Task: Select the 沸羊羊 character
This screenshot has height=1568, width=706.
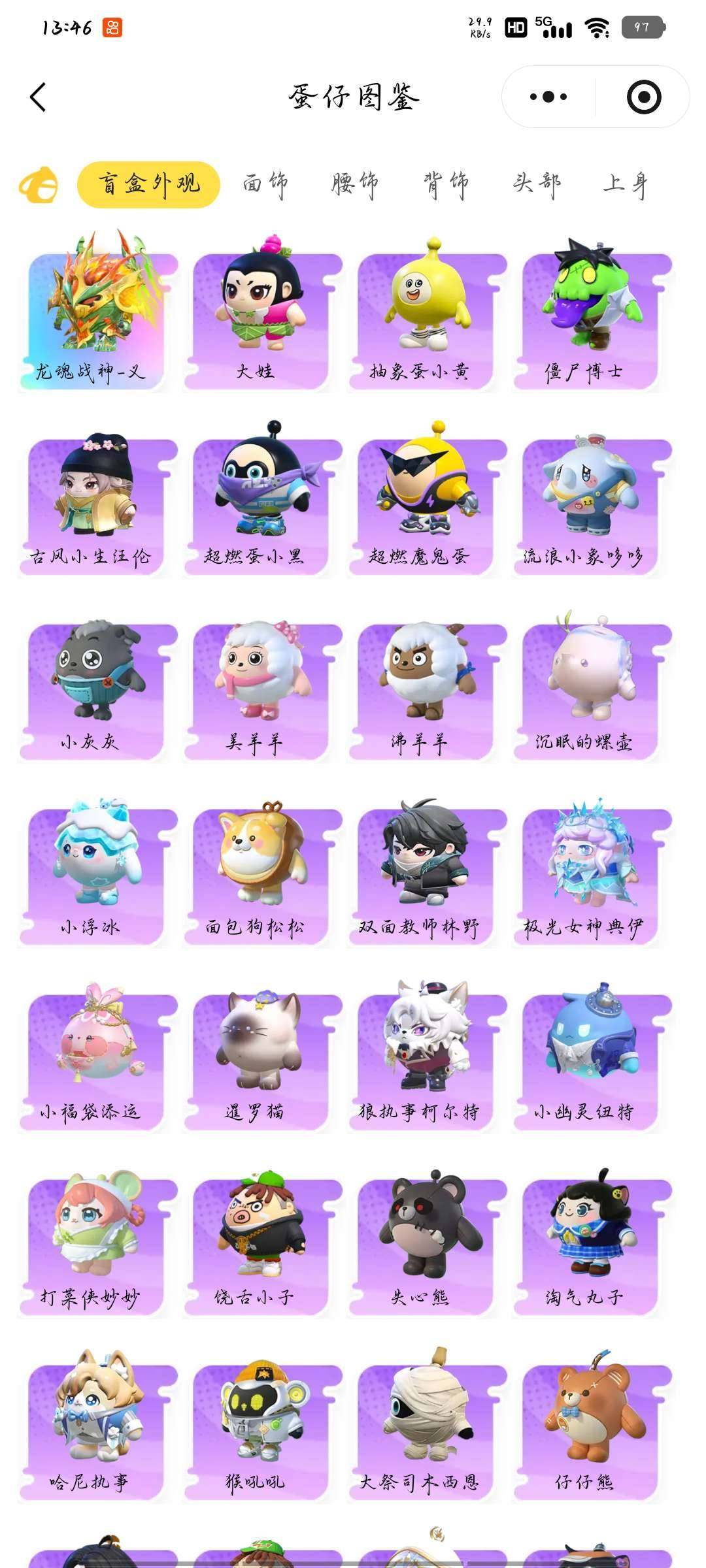Action: click(422, 686)
